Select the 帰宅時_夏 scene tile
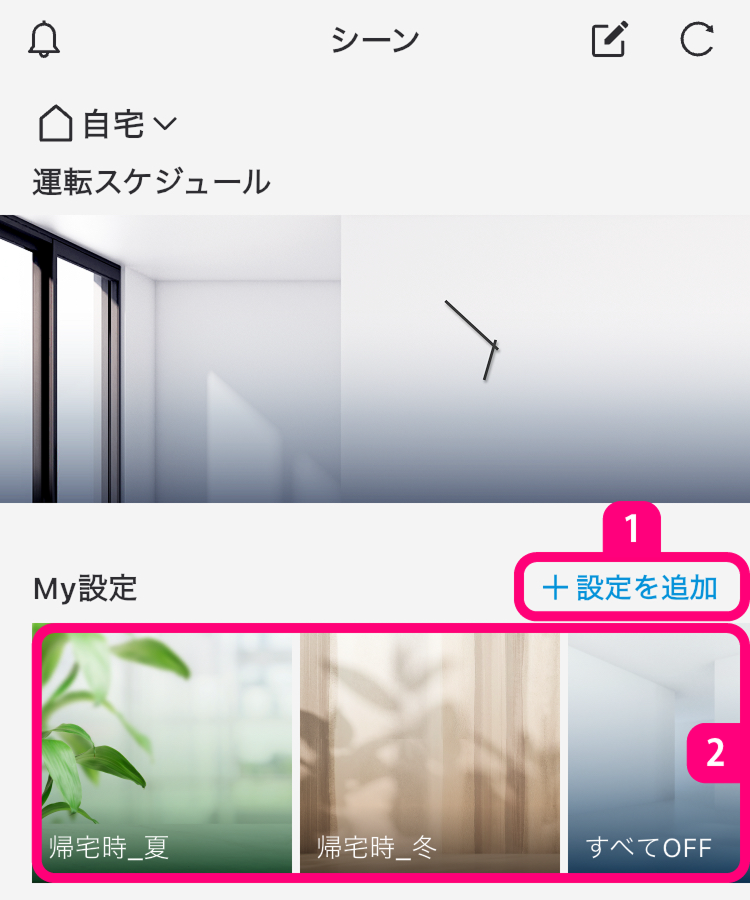The height and width of the screenshot is (900, 750). tap(167, 752)
